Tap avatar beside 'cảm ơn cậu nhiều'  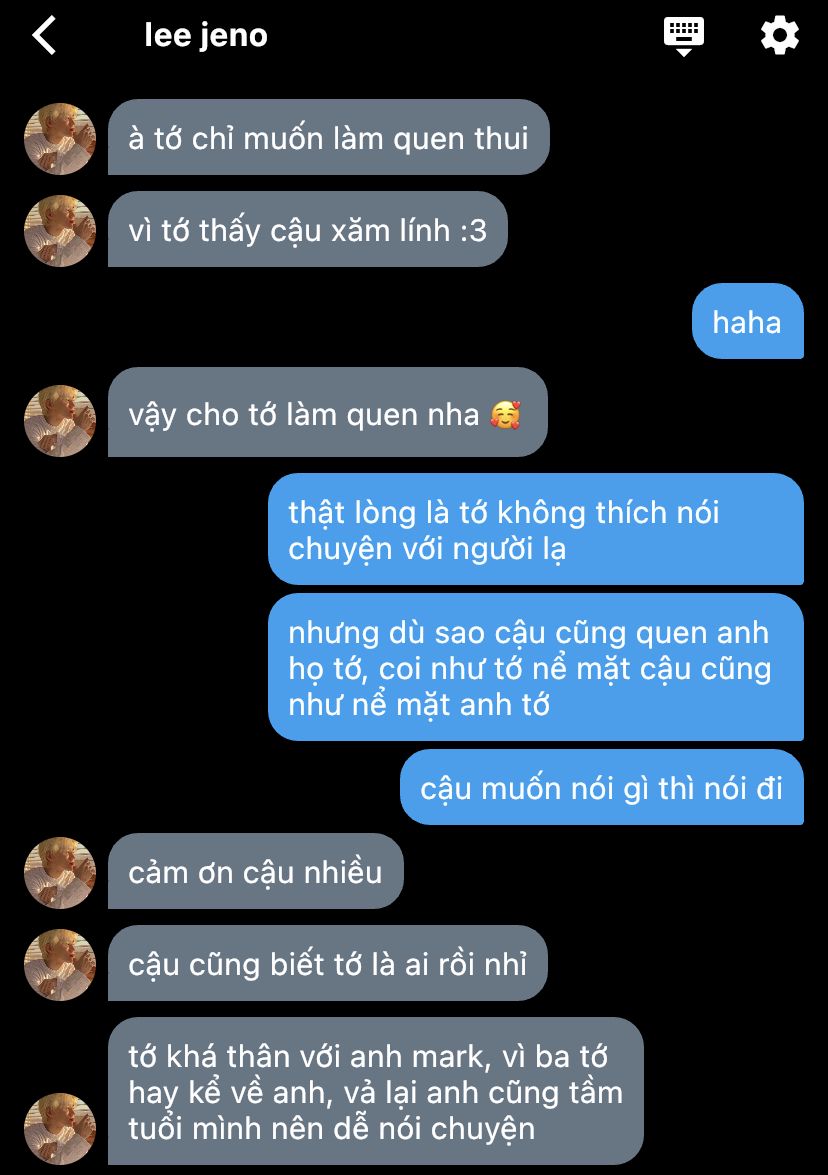tap(59, 872)
